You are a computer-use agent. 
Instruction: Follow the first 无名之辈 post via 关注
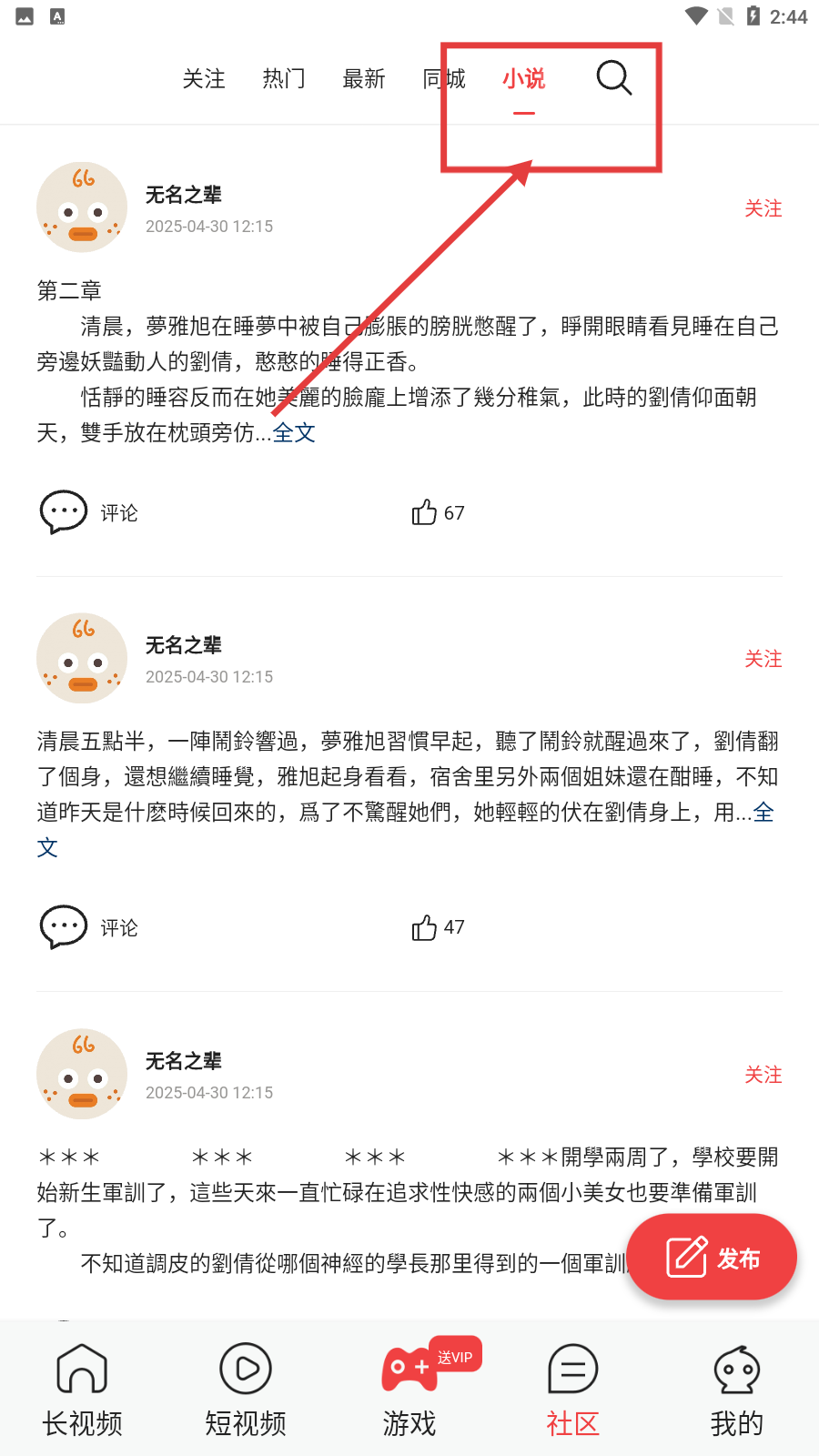point(763,208)
